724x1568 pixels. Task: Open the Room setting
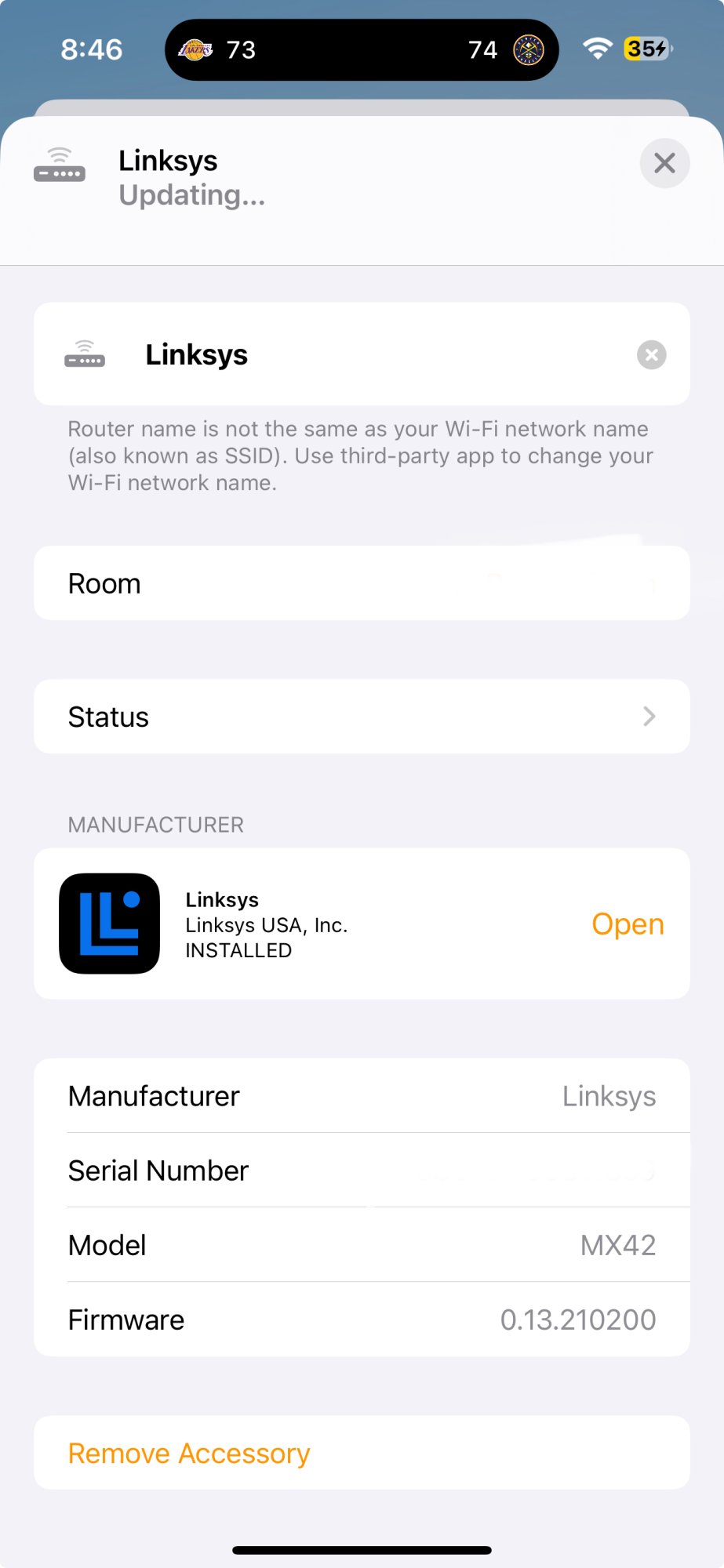(362, 584)
